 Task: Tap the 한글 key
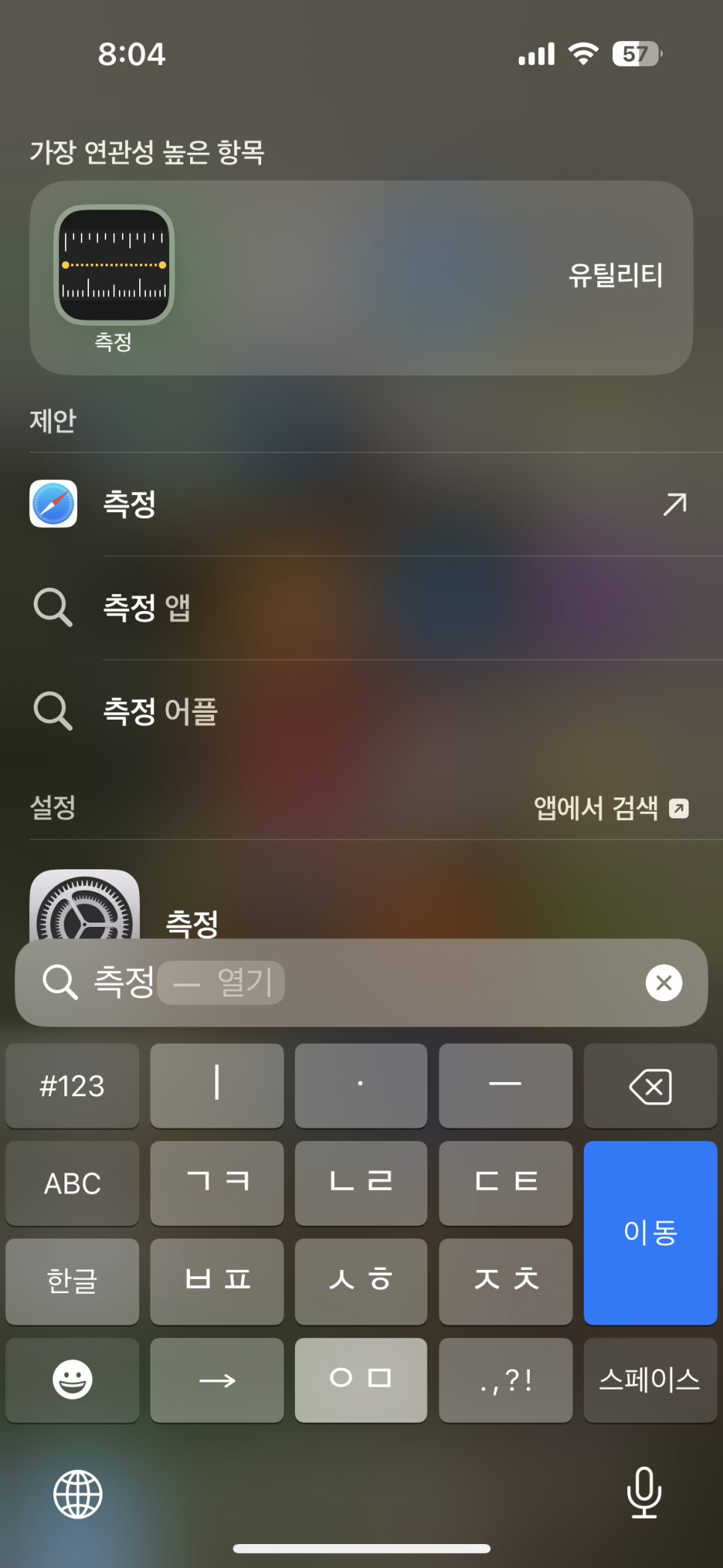(x=72, y=1281)
